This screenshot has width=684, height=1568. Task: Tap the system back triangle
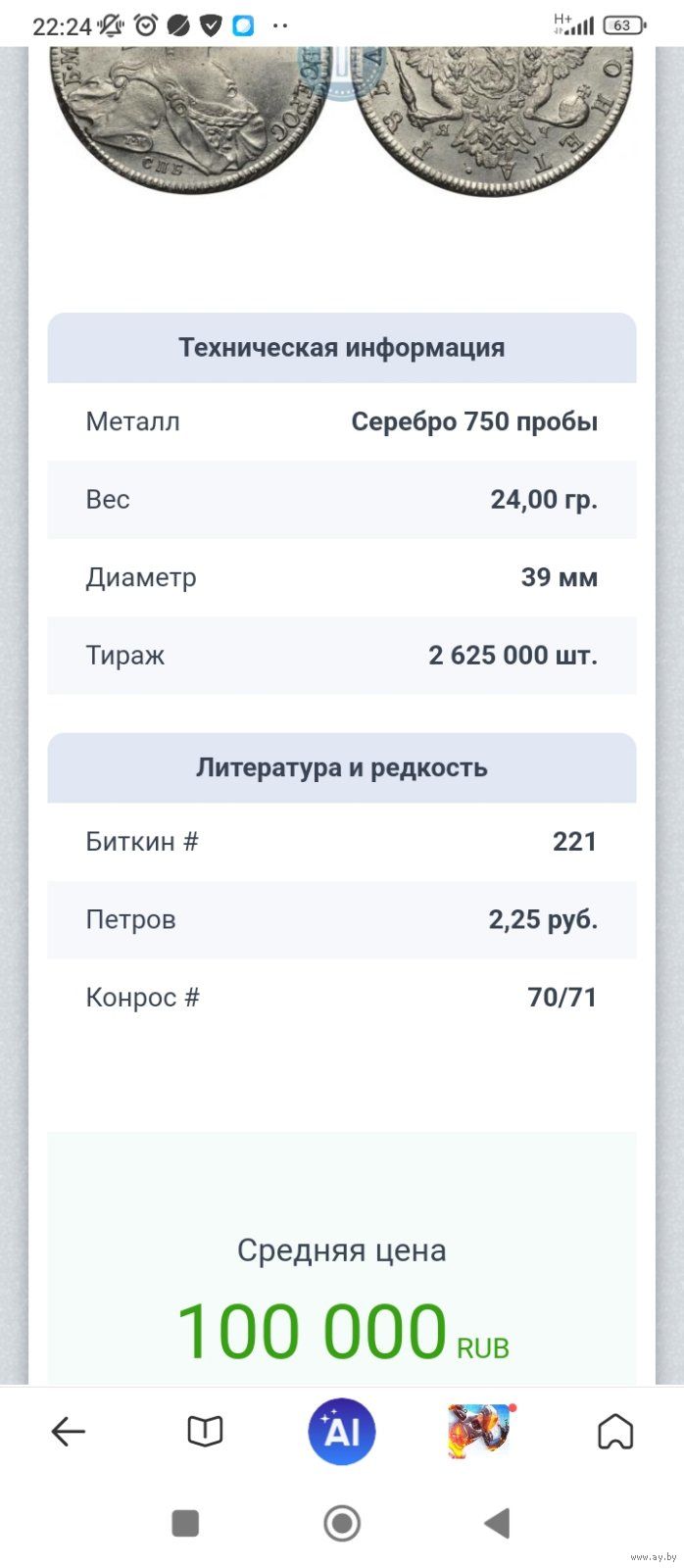tap(498, 1523)
